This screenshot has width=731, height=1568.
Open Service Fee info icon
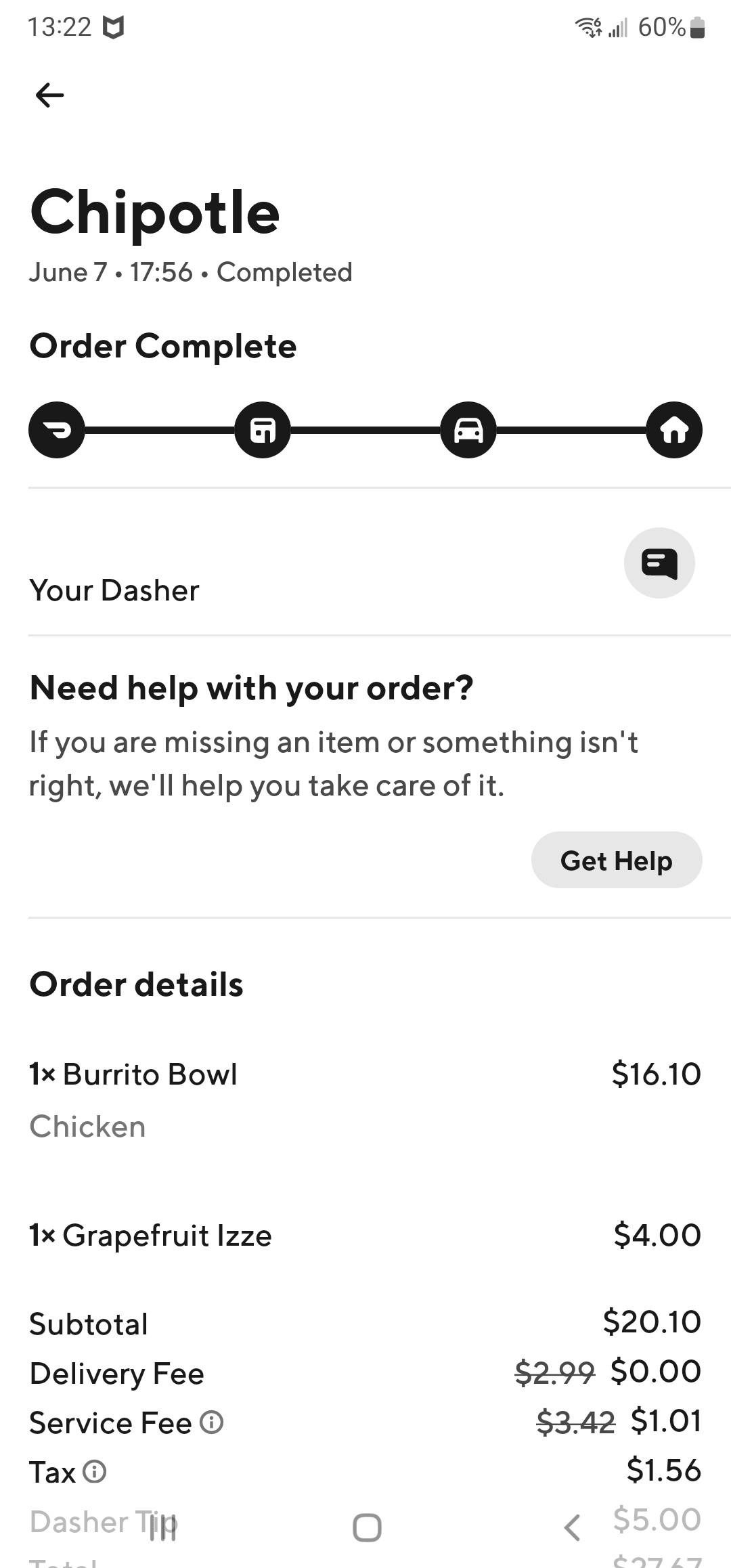212,1422
